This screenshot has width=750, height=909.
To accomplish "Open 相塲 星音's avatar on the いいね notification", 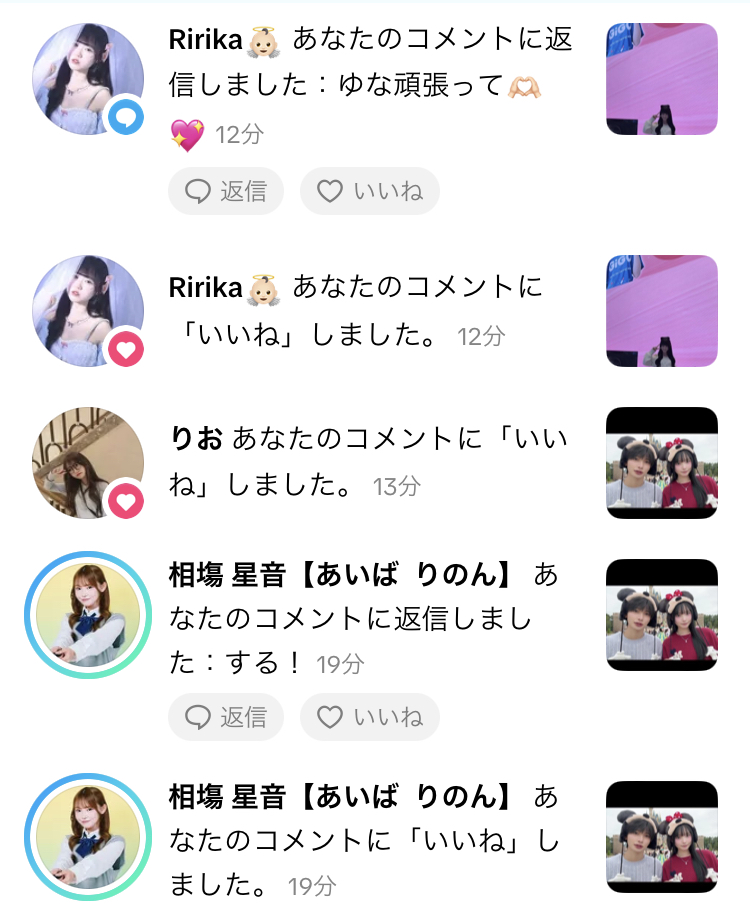I will click(88, 837).
